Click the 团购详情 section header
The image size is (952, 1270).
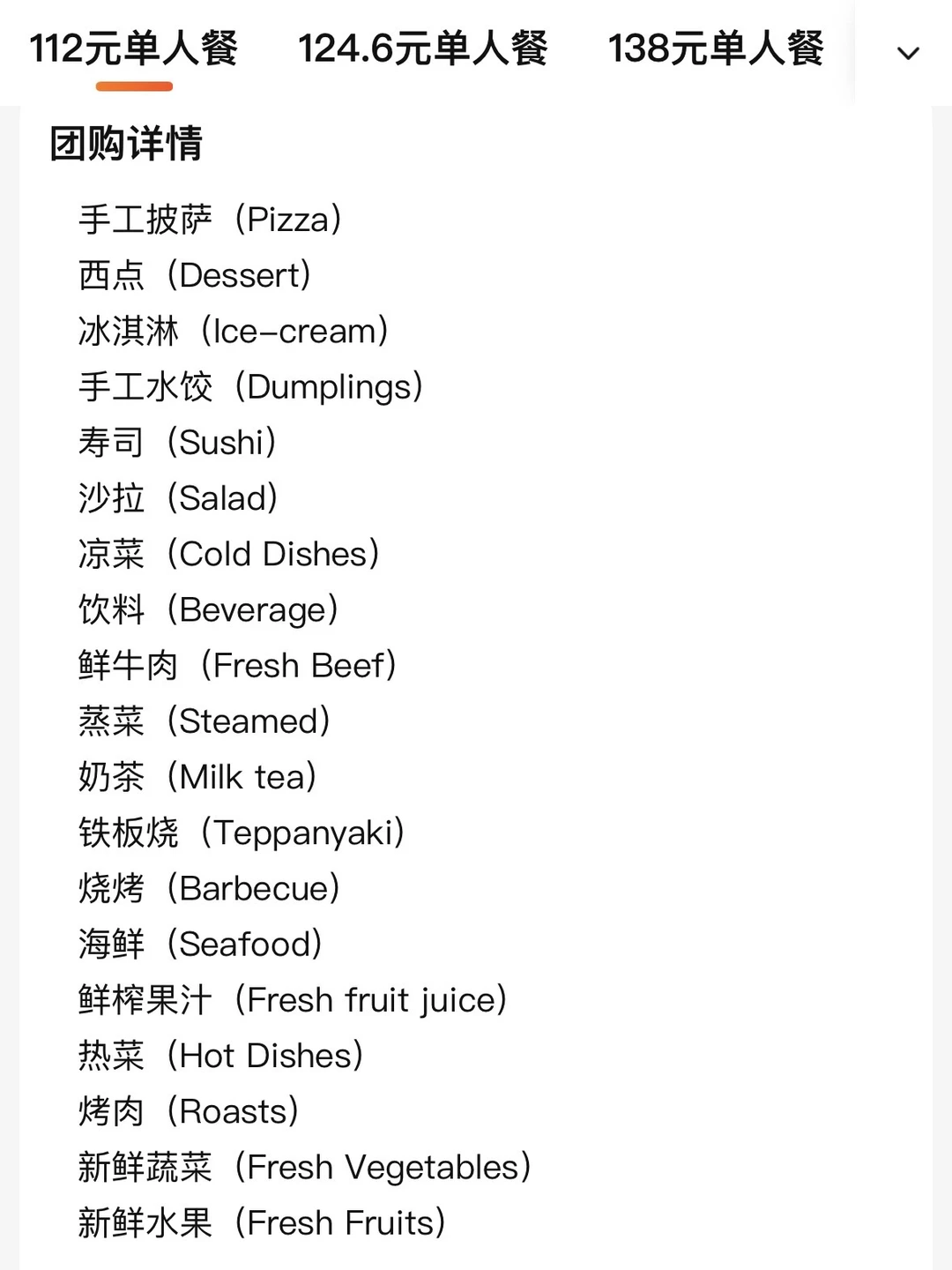tap(127, 145)
